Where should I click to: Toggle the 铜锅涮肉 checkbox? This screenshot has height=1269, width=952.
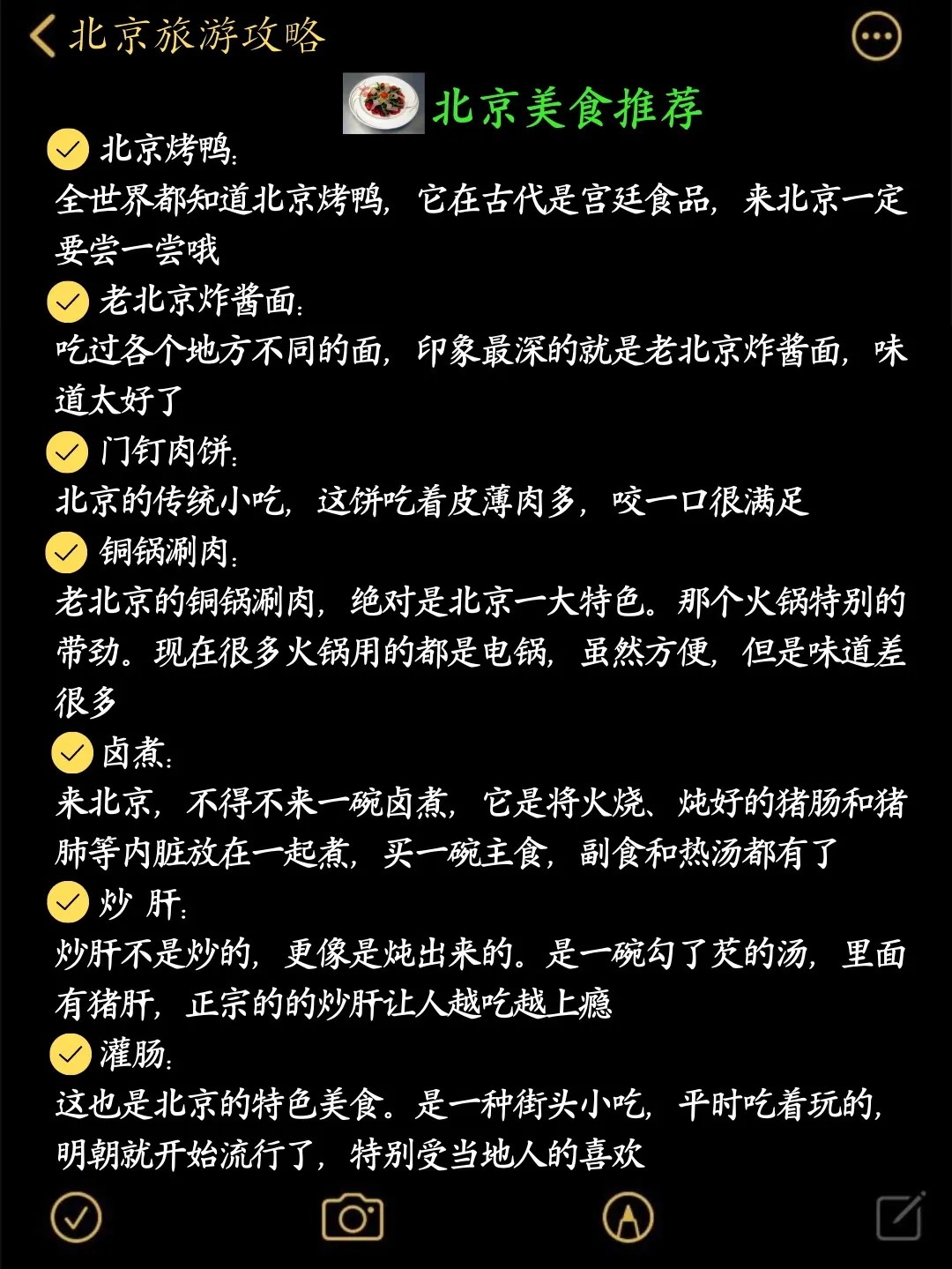tap(68, 553)
